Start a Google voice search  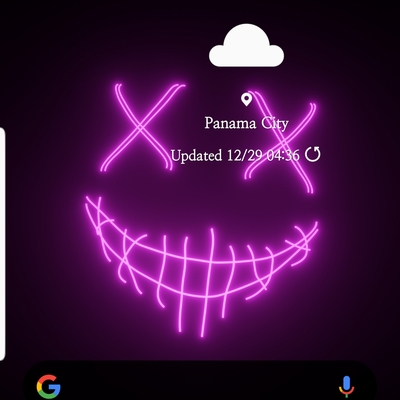(x=347, y=387)
